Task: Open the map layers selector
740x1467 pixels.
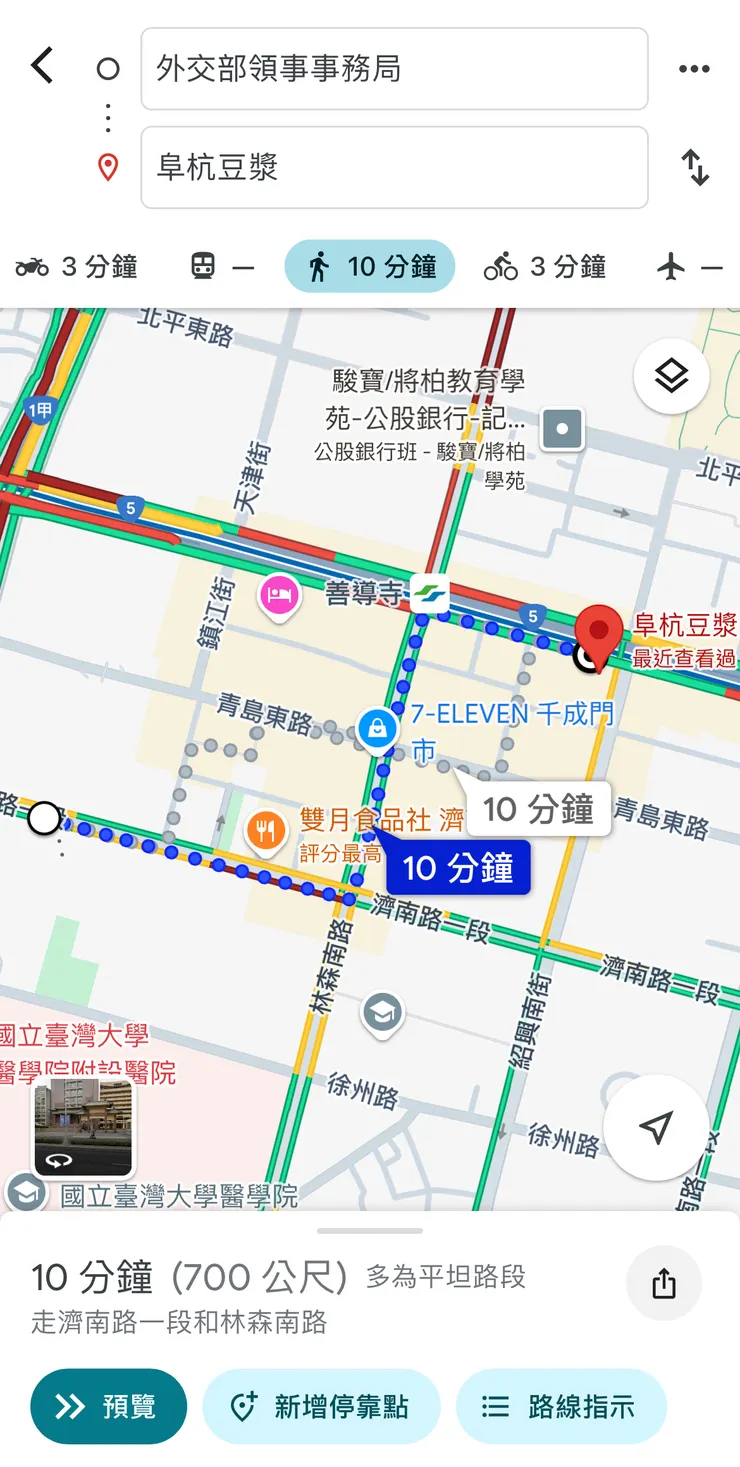Action: click(x=671, y=373)
